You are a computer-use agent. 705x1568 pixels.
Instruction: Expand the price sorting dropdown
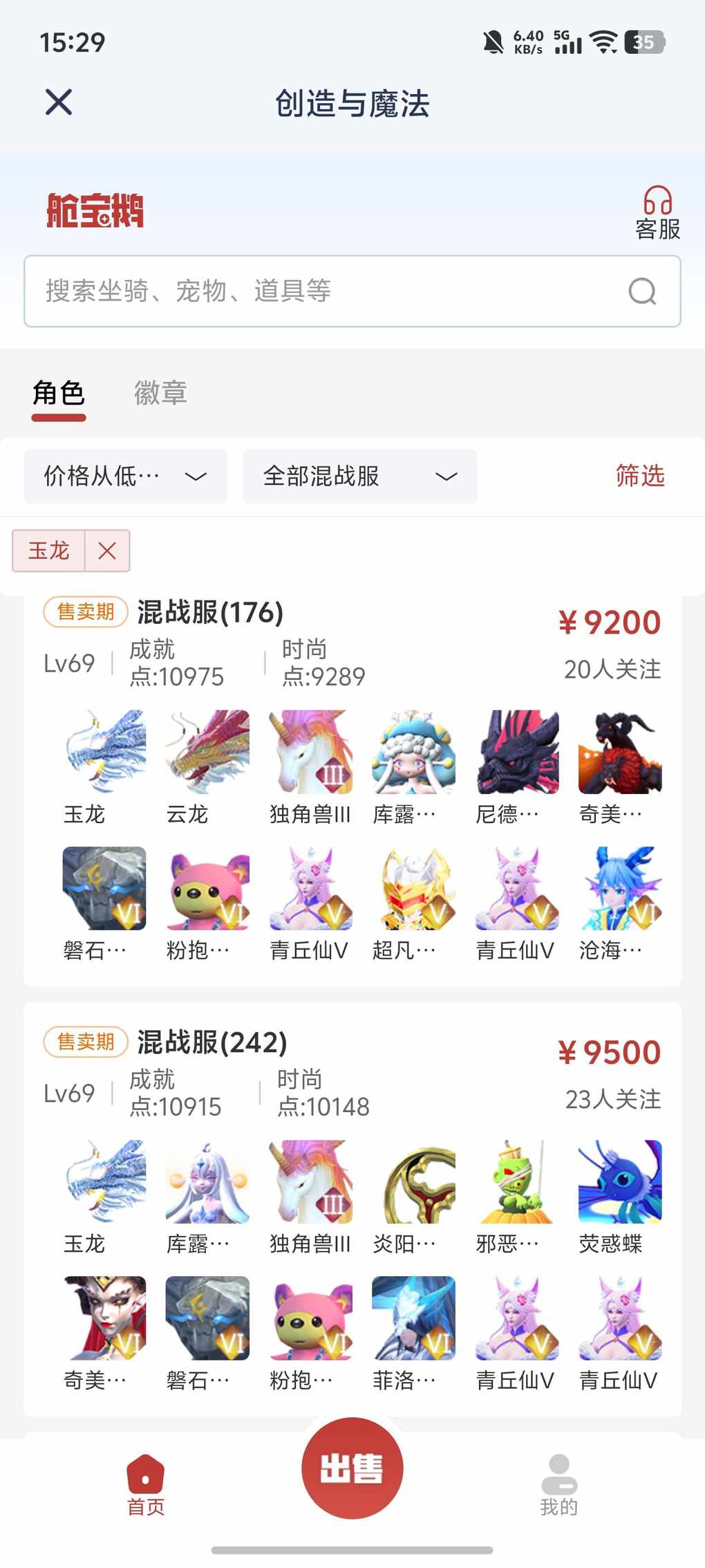[x=125, y=476]
